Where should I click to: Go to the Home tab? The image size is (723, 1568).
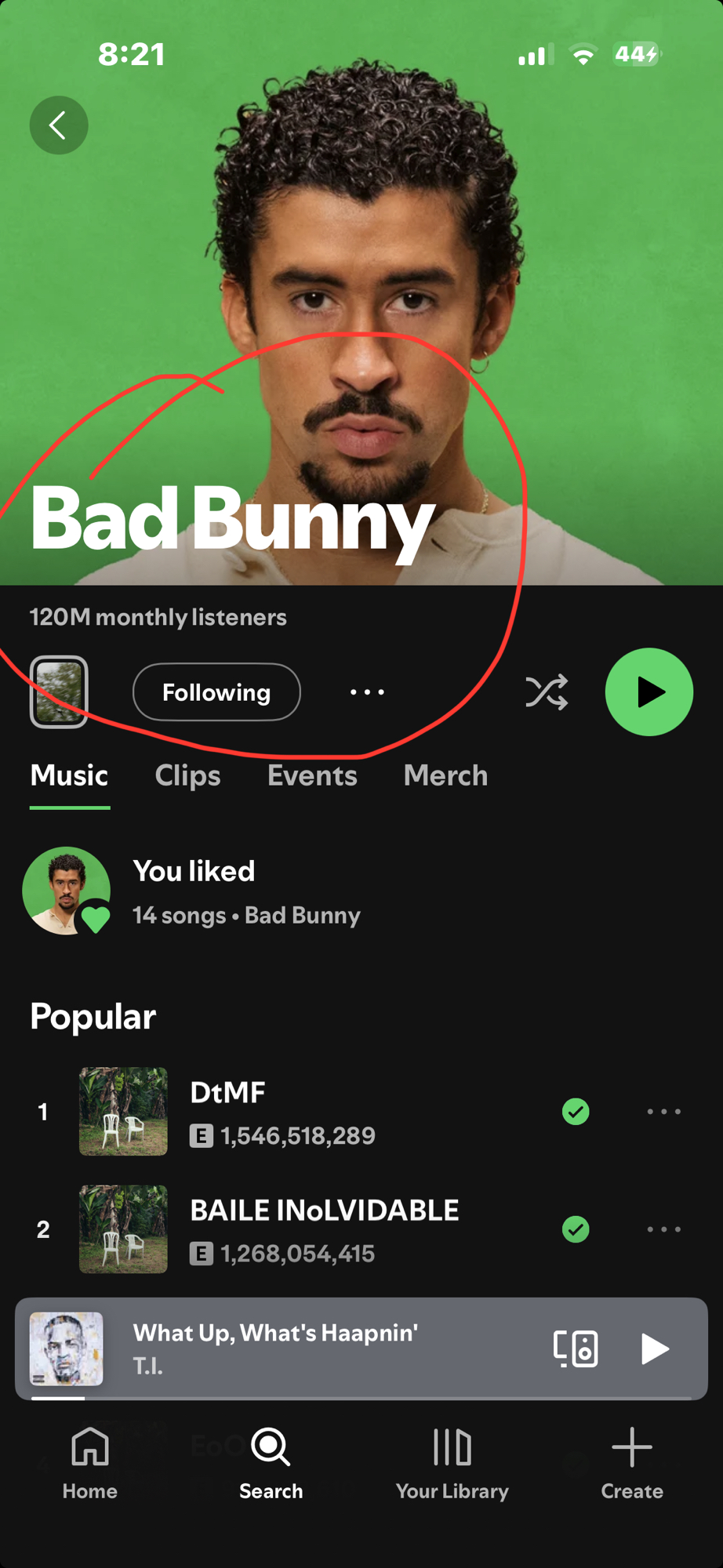(90, 1463)
